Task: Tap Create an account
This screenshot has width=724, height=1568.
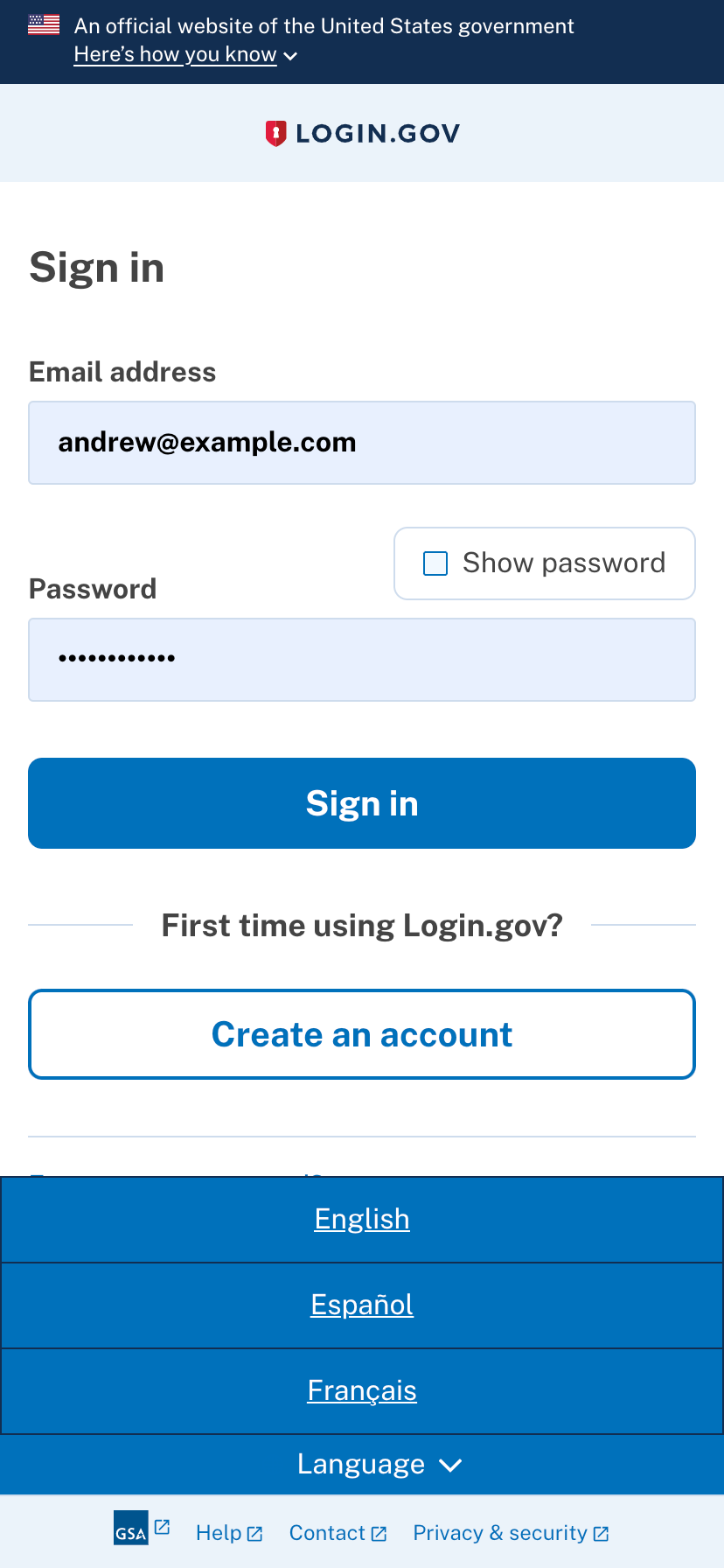Action: (x=362, y=1034)
